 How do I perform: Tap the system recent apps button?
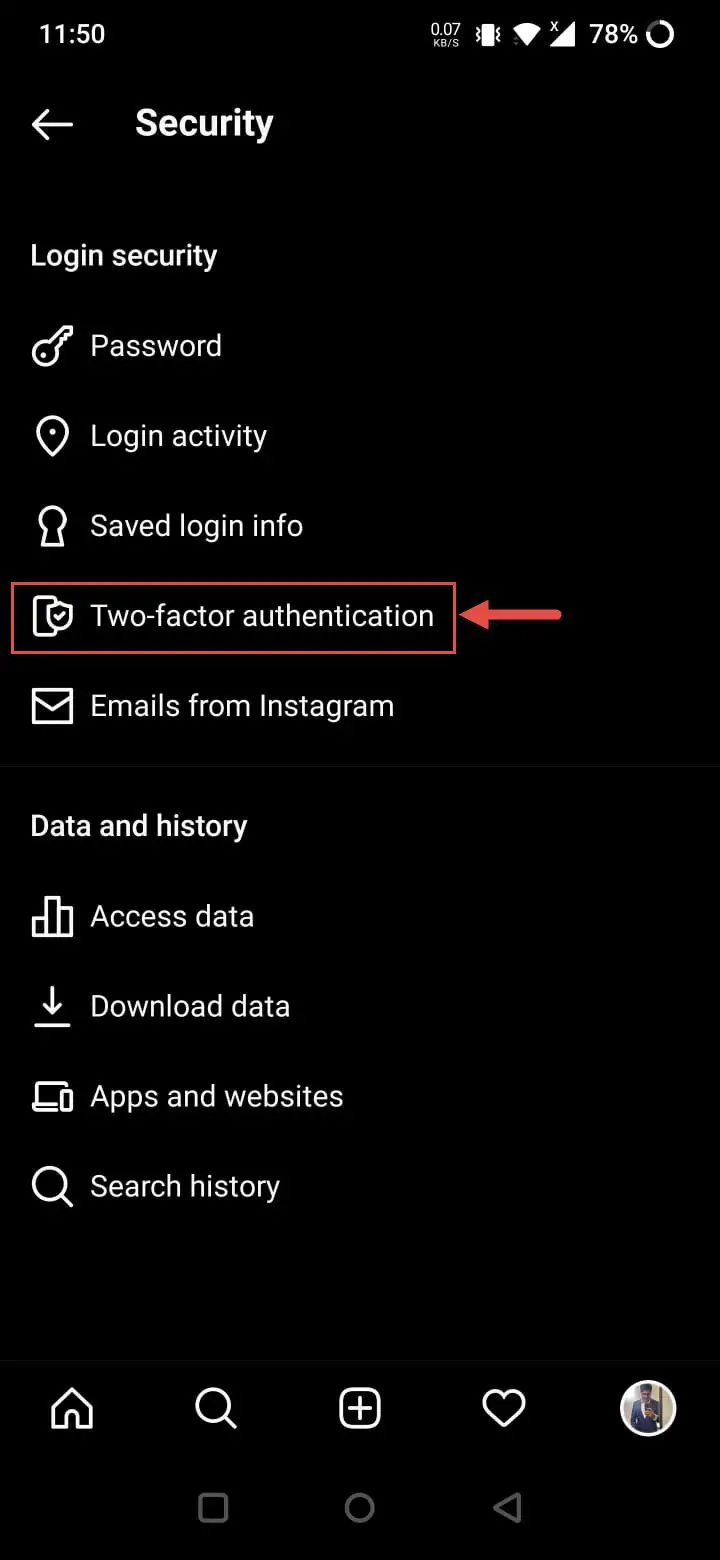coord(213,1507)
